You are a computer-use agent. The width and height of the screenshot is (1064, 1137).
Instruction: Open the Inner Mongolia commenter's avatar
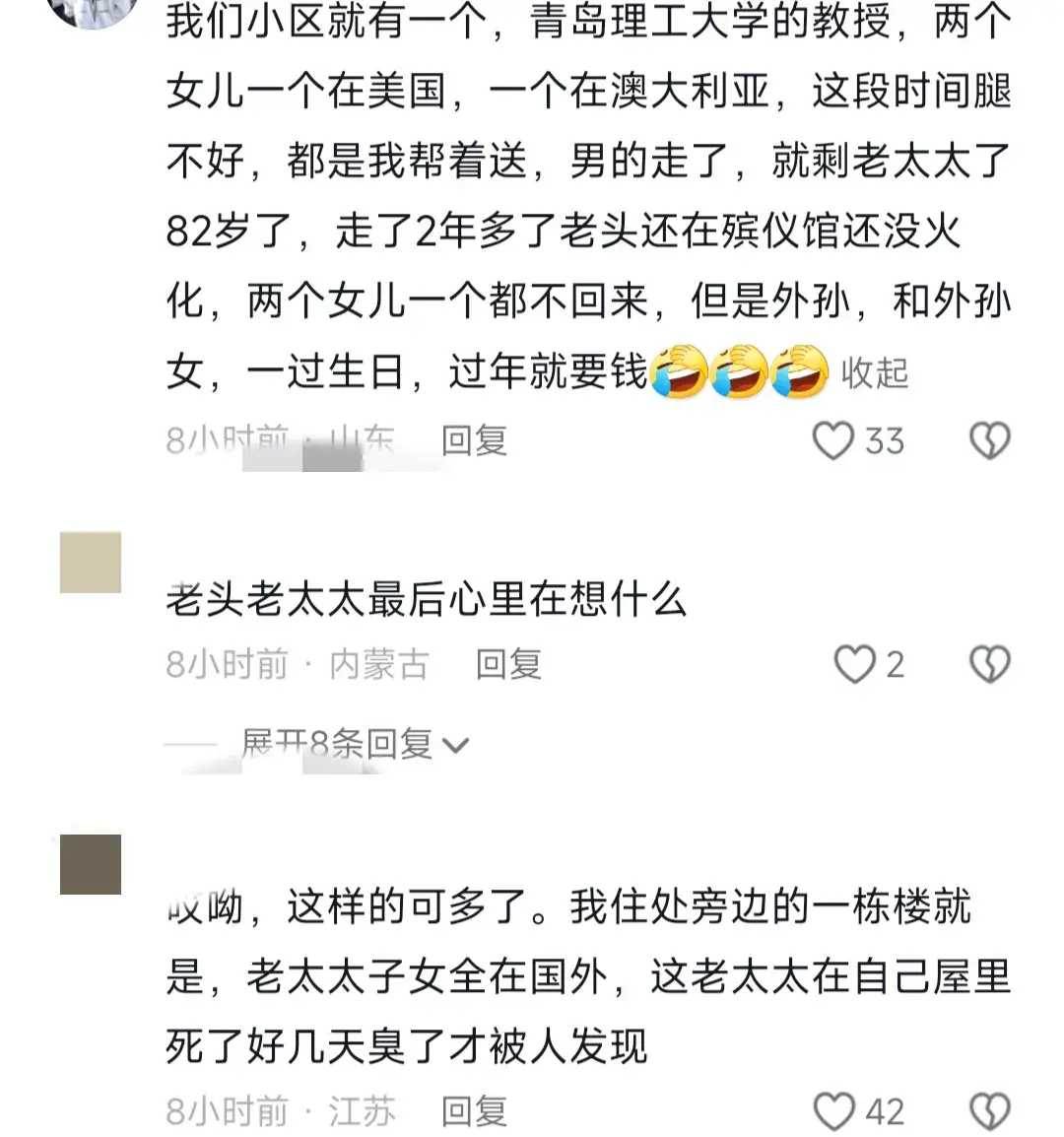[91, 563]
